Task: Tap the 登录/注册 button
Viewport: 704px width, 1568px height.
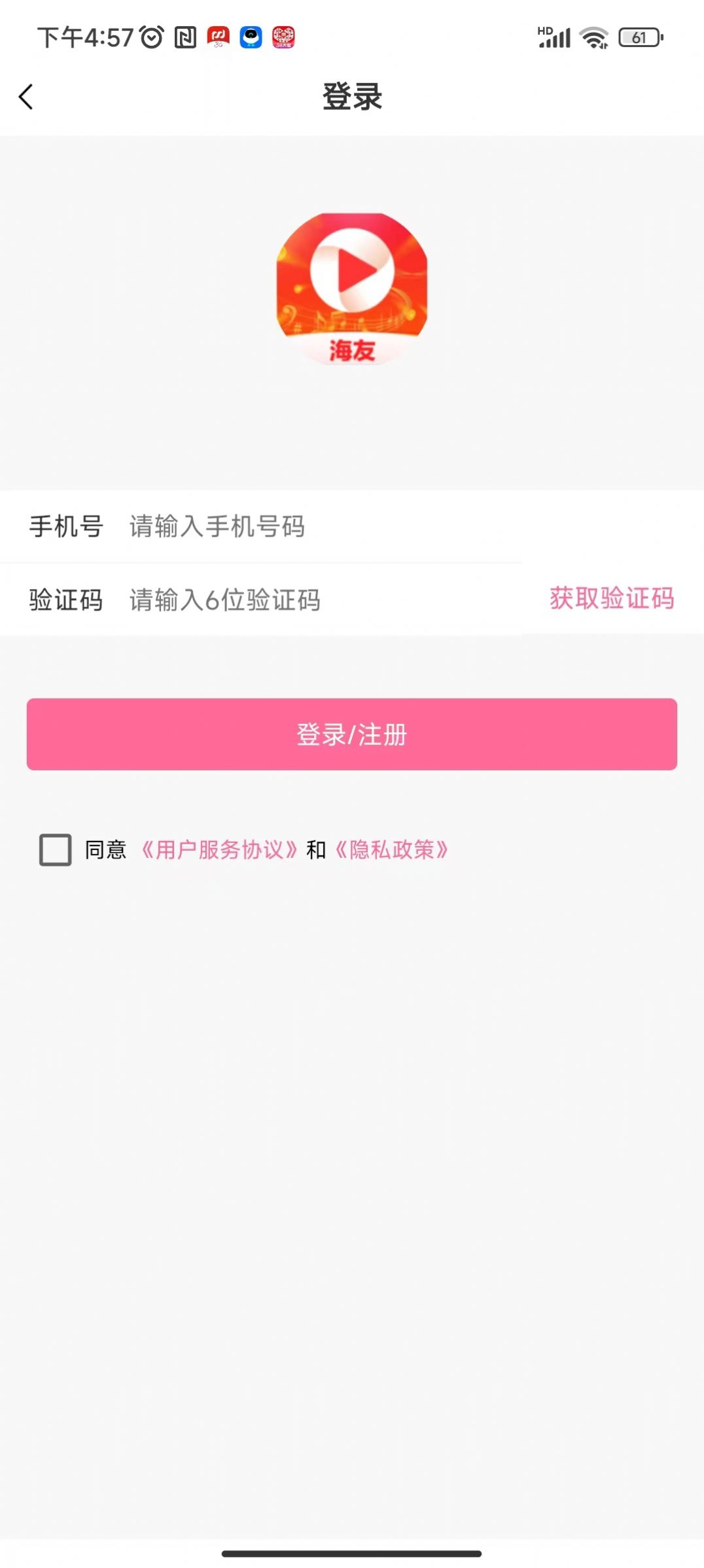Action: point(351,734)
